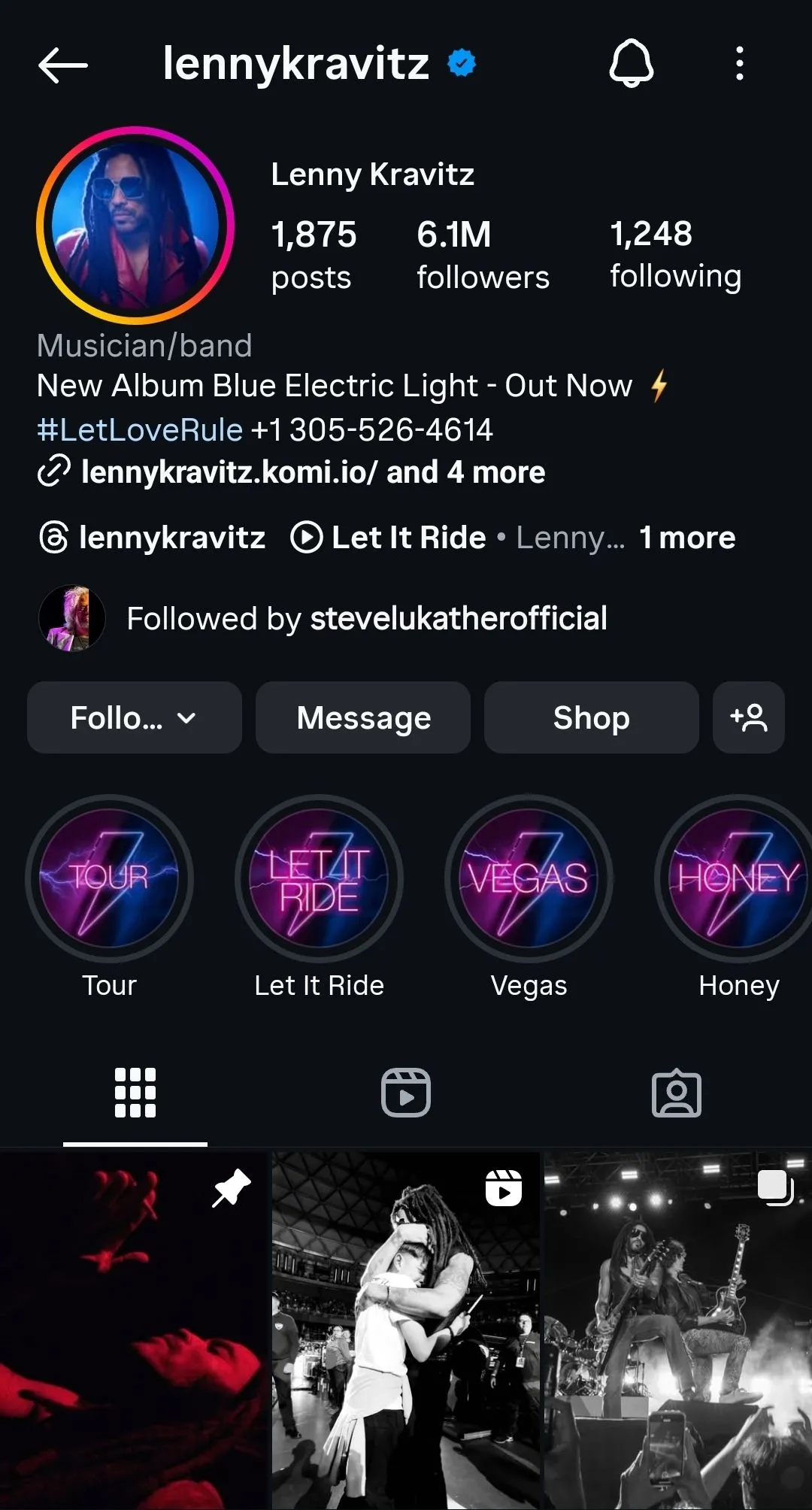Open the three-dot overflow menu

[740, 63]
